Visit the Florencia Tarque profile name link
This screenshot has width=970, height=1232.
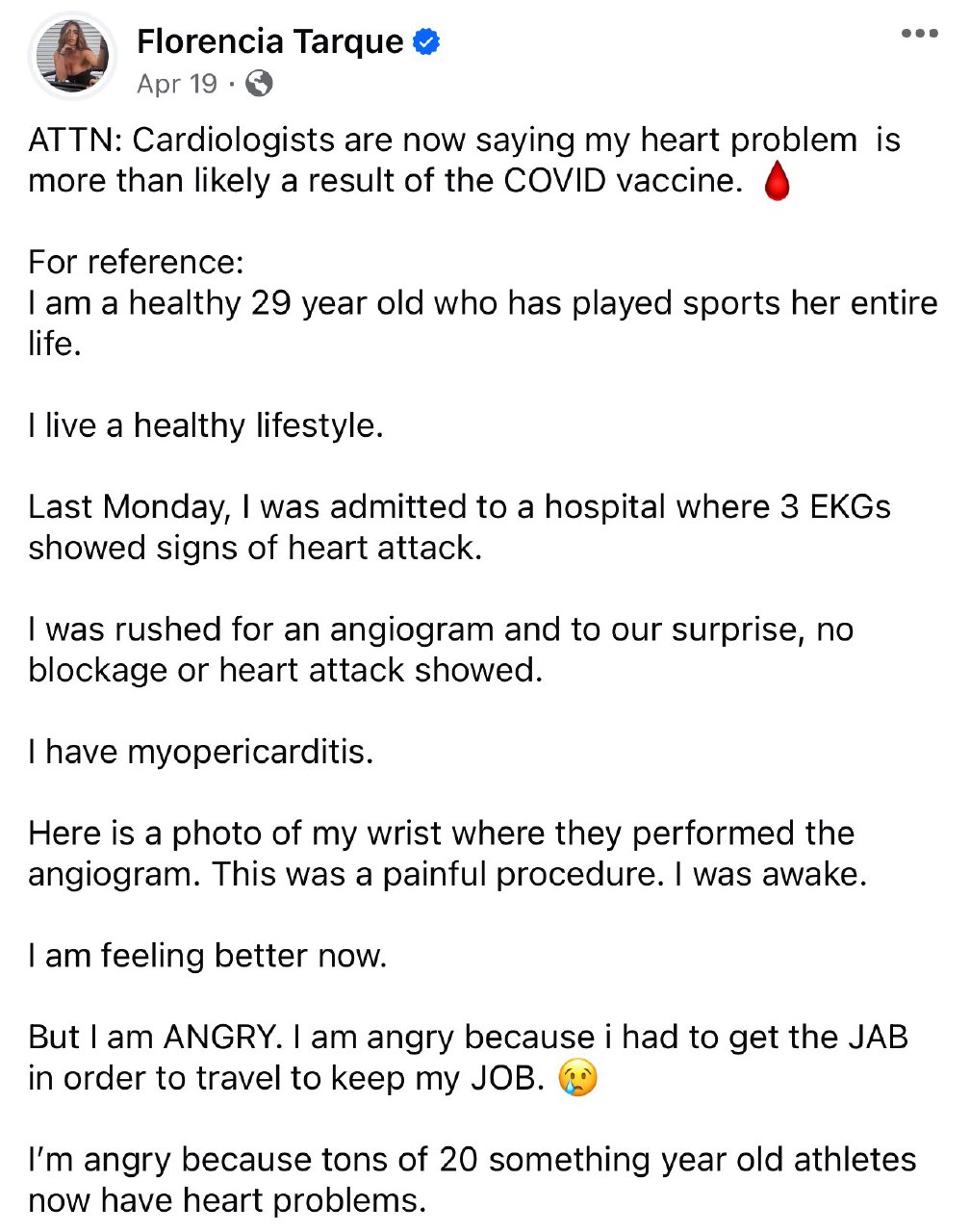pyautogui.click(x=269, y=41)
